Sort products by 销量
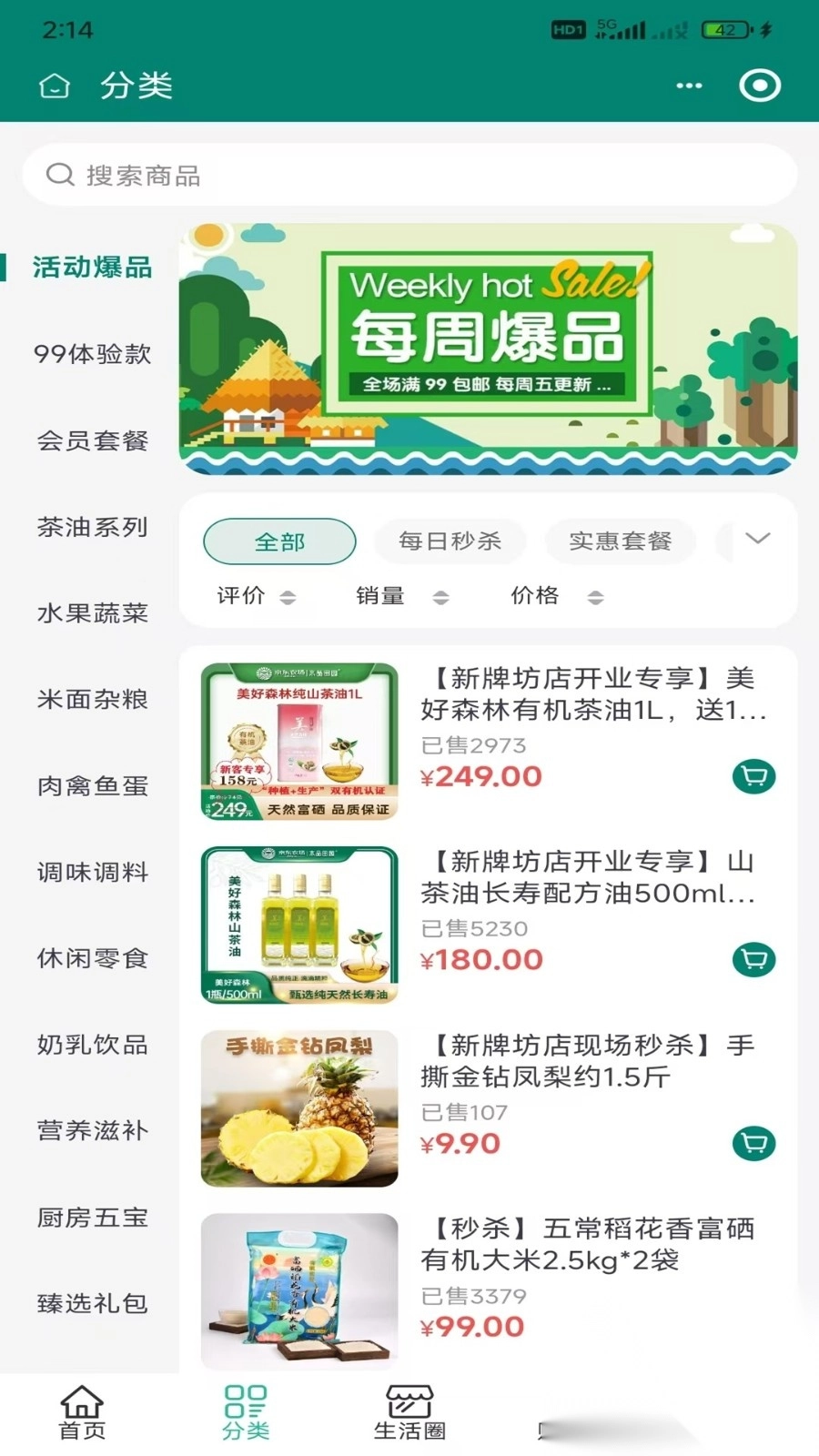The height and width of the screenshot is (1456, 819). pyautogui.click(x=401, y=596)
